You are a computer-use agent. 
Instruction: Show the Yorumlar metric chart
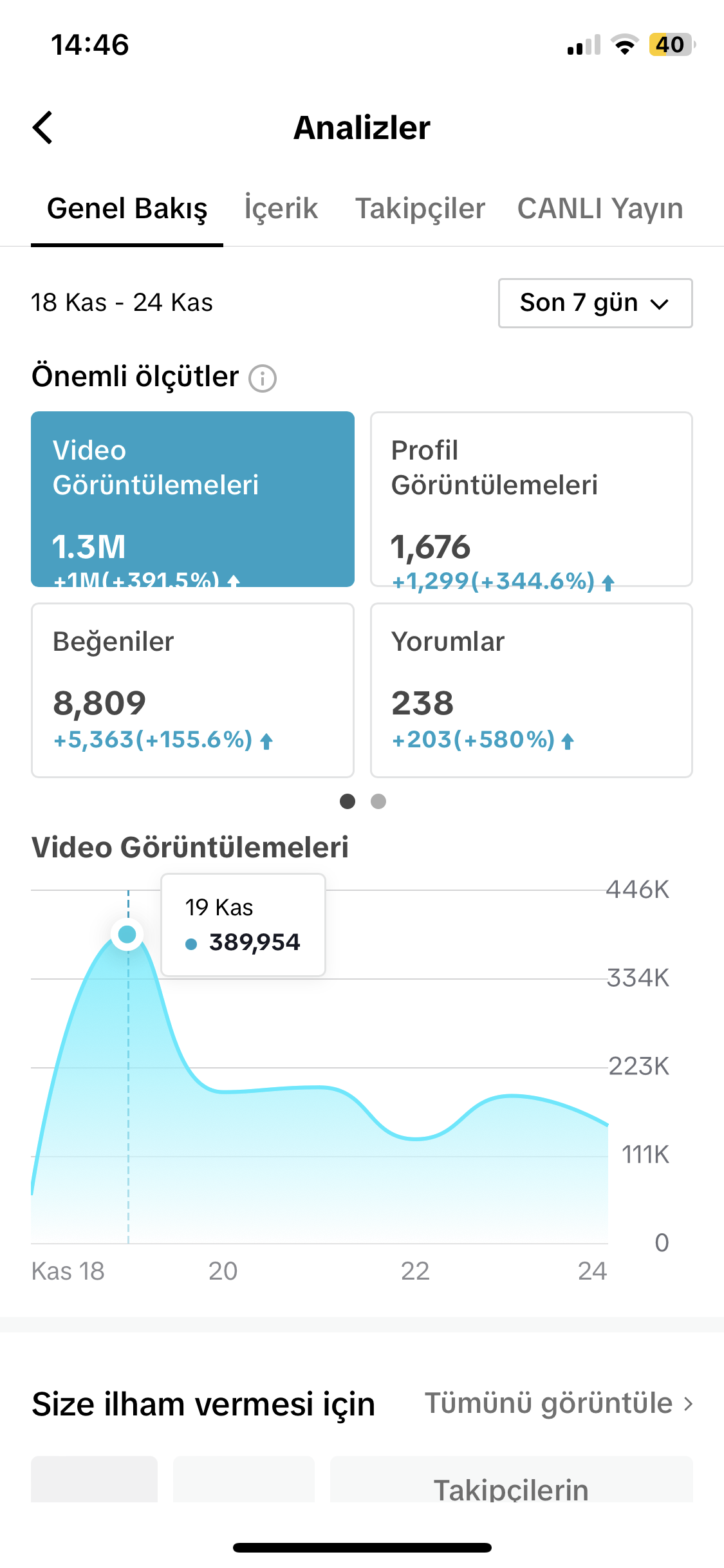coord(531,690)
